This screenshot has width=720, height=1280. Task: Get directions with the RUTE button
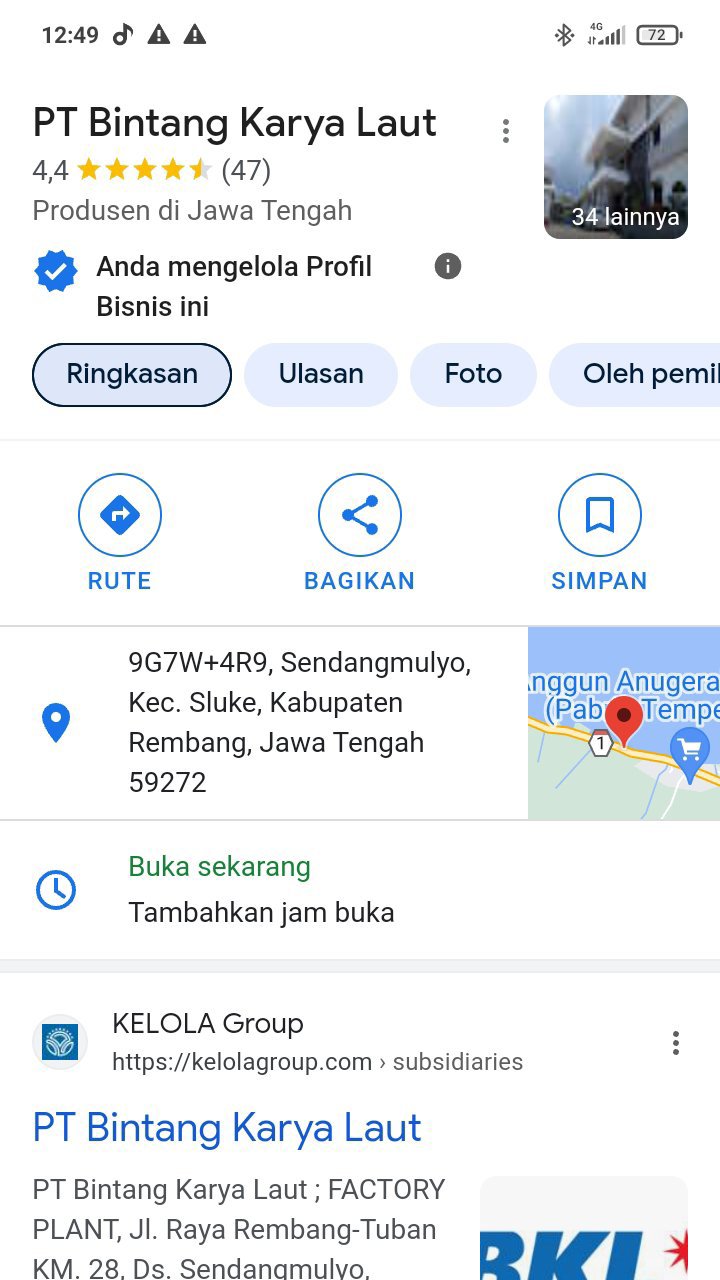[x=120, y=532]
